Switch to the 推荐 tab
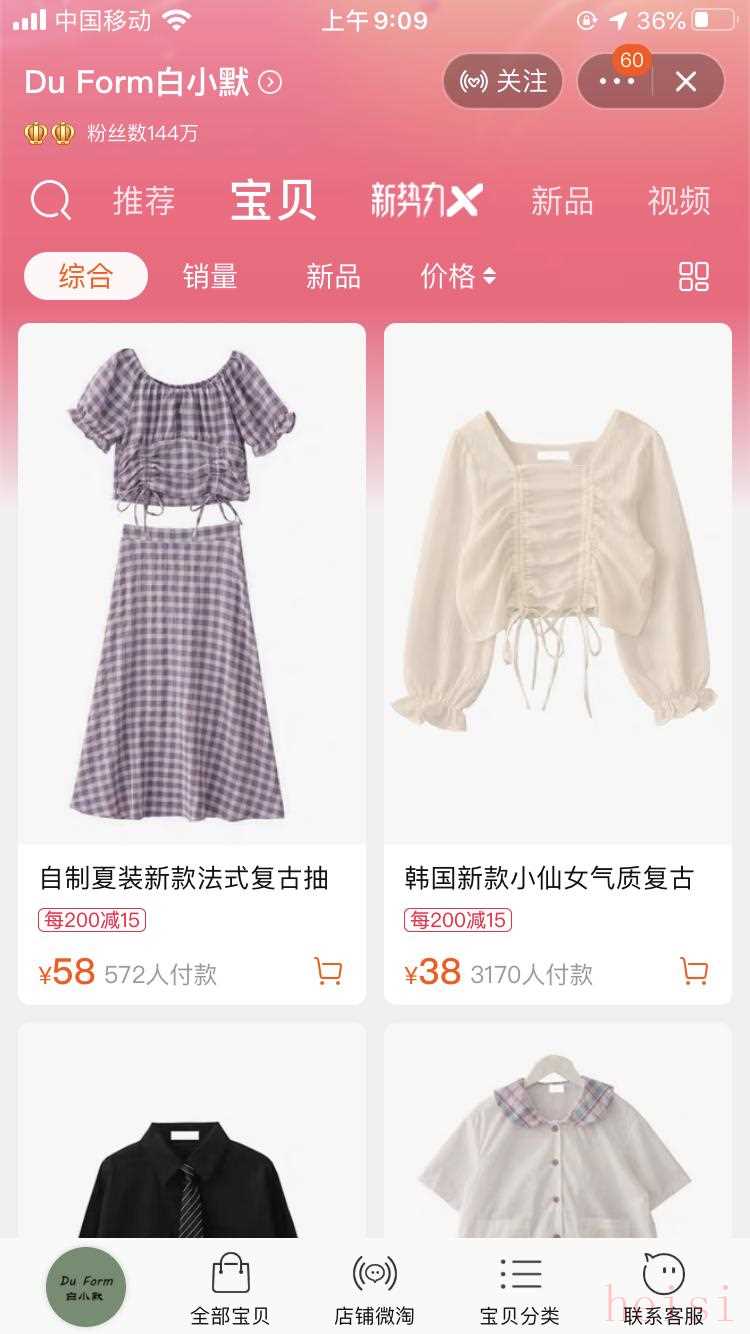The width and height of the screenshot is (750, 1334). pyautogui.click(x=144, y=201)
